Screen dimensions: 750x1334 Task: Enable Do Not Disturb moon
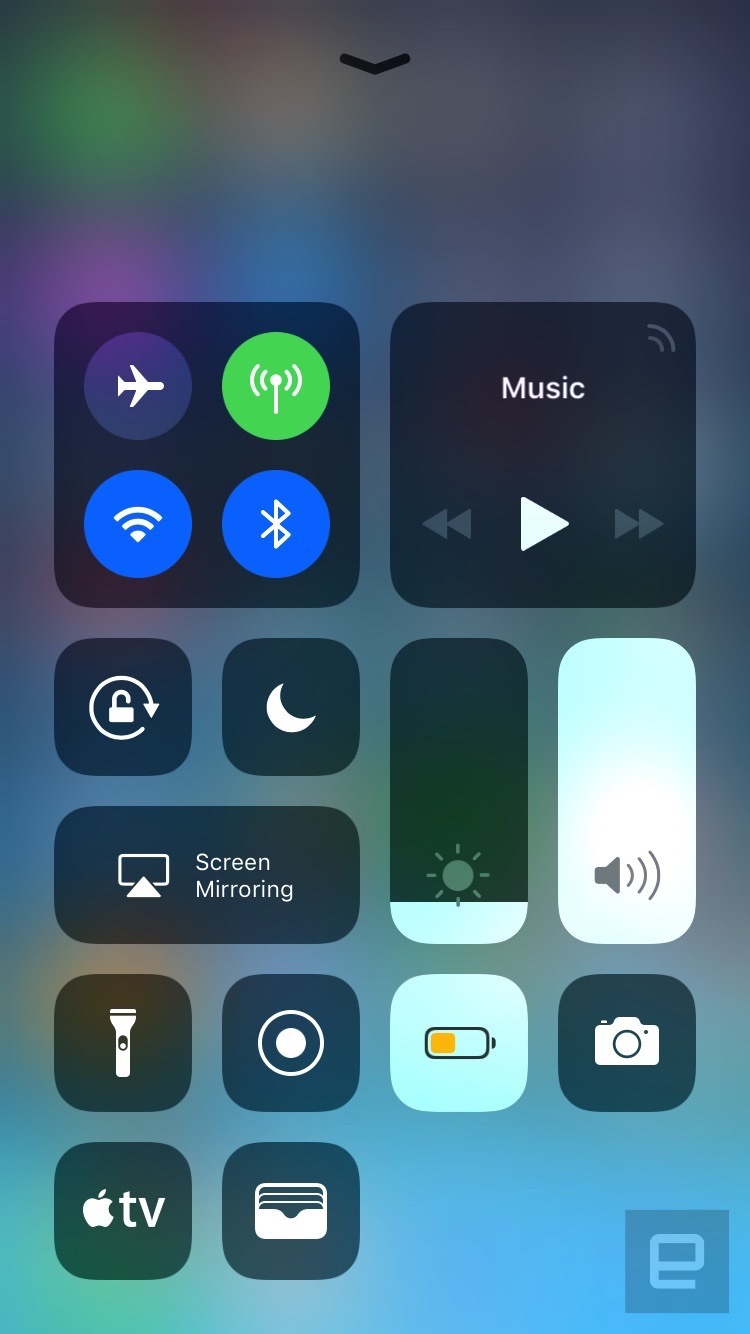[x=291, y=707]
